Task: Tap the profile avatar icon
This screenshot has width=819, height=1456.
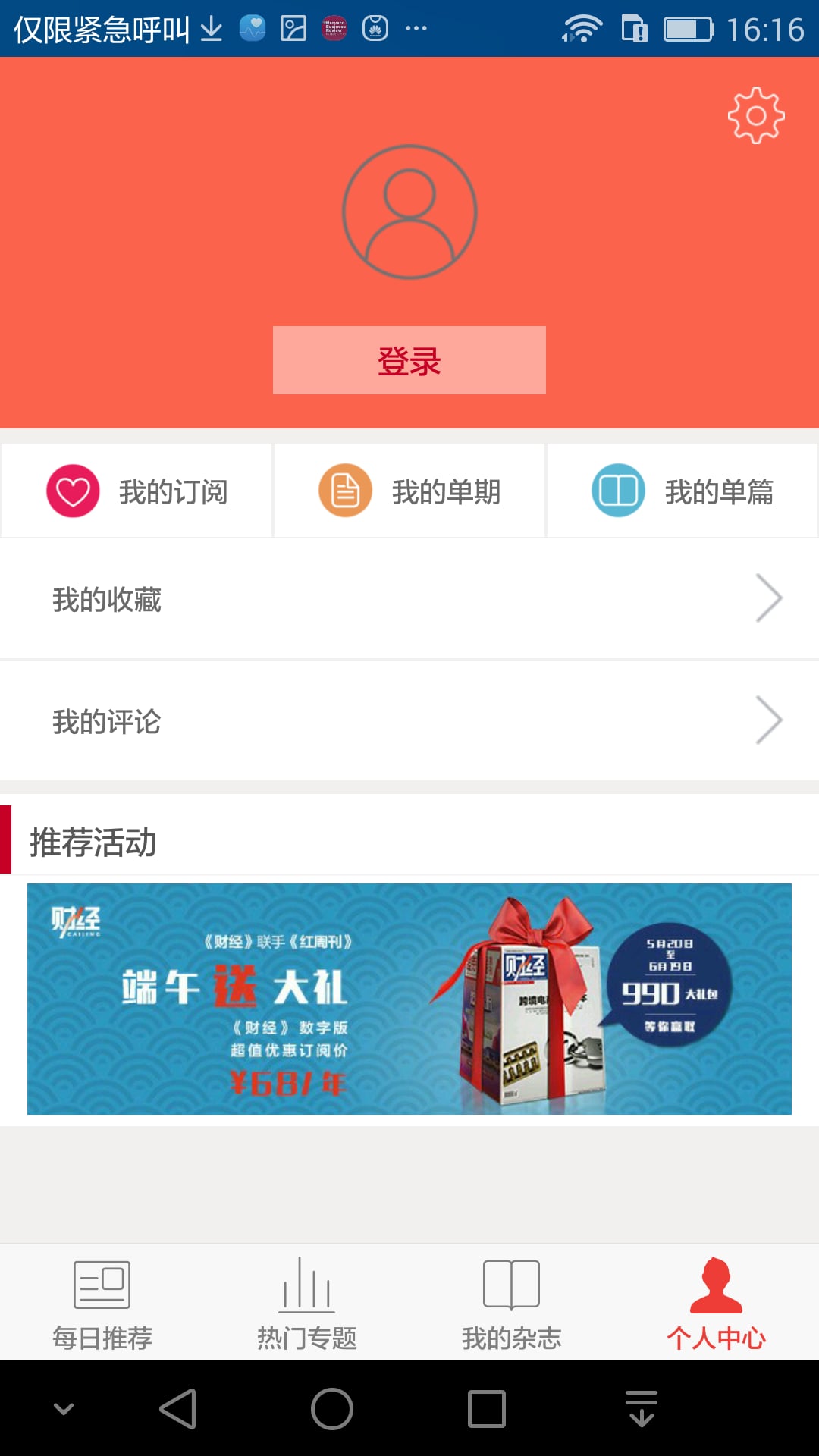Action: coord(409,212)
